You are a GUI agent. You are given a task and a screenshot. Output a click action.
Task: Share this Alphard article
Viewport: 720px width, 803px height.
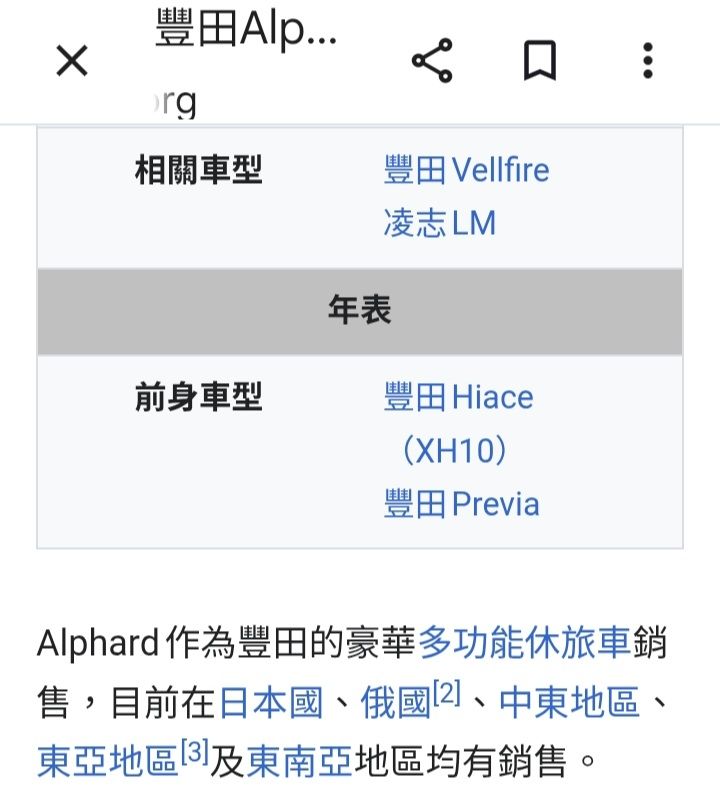(x=432, y=62)
